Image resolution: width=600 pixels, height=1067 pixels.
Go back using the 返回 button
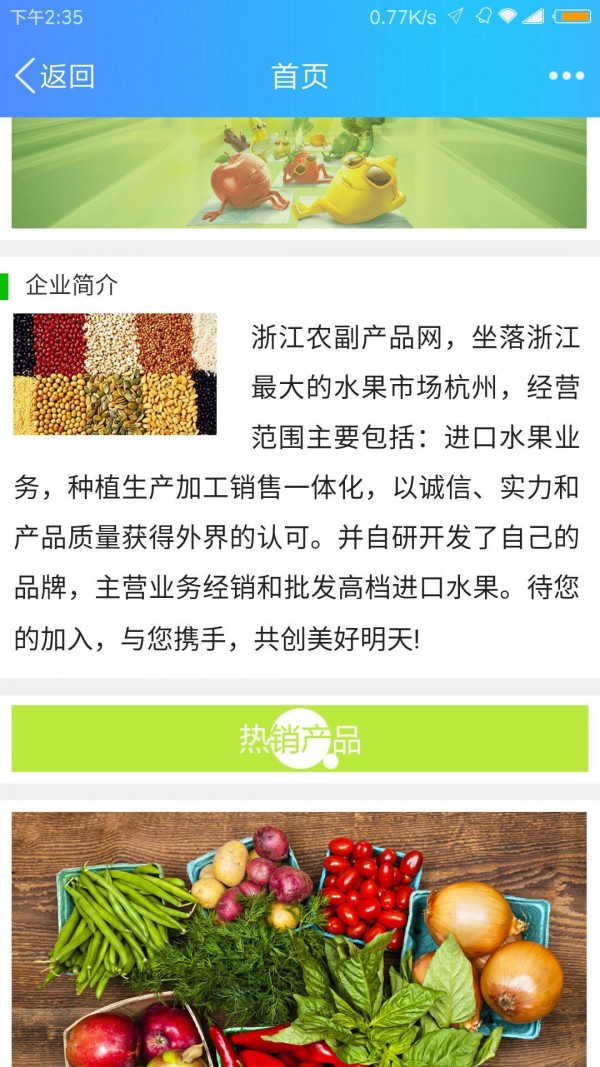pyautogui.click(x=55, y=76)
